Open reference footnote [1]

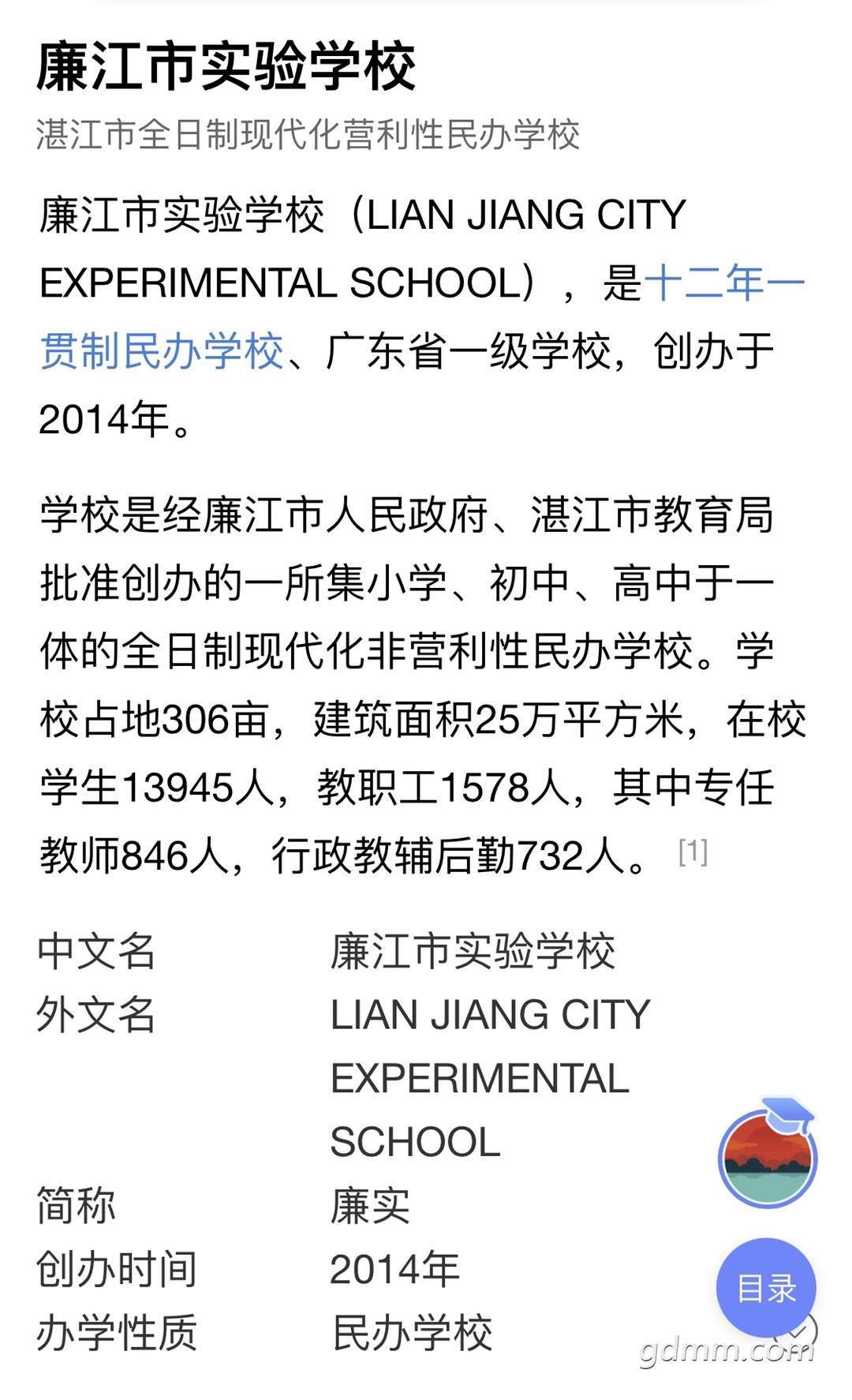[693, 852]
